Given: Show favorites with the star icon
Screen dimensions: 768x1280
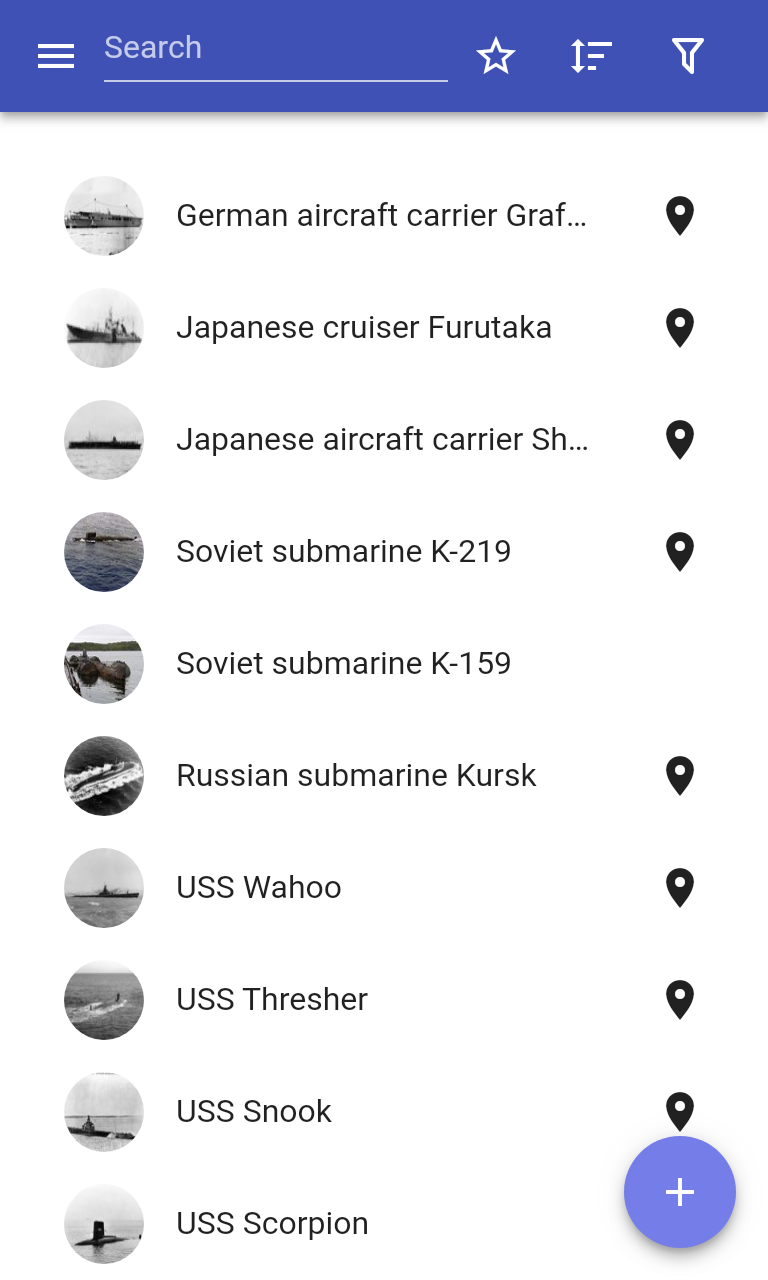Looking at the screenshot, I should [x=496, y=56].
